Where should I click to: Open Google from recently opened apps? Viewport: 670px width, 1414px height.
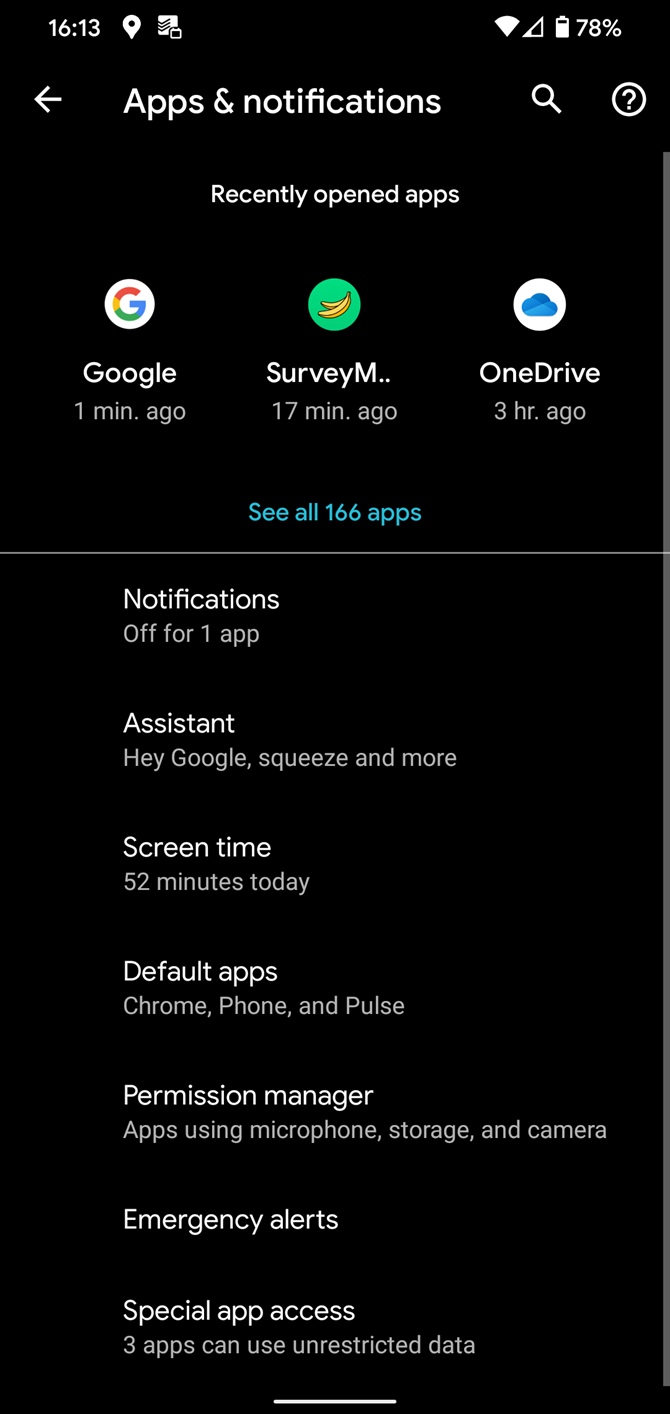pos(130,350)
